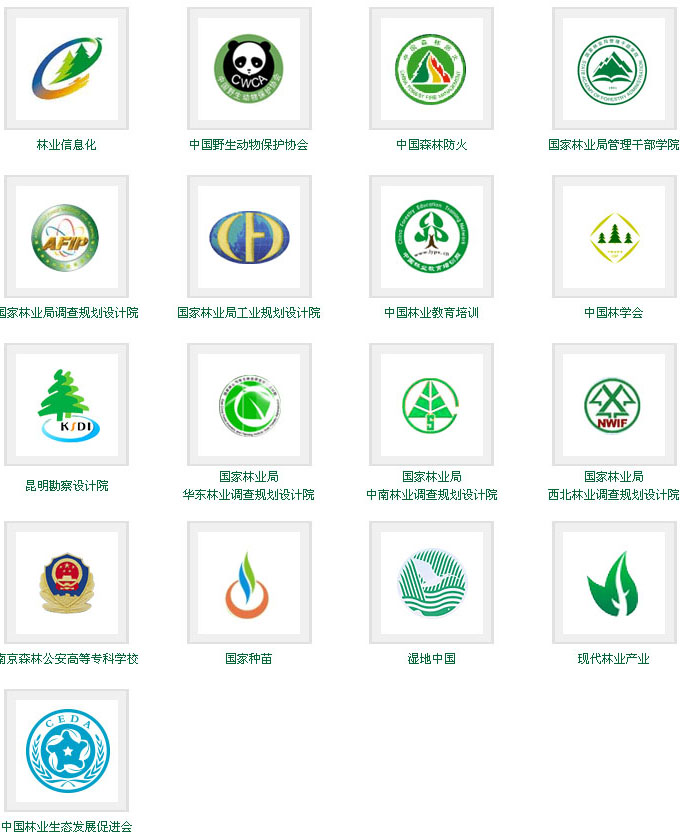The height and width of the screenshot is (839, 680).
Task: Open the 湿地中国 tile
Action: point(431,583)
